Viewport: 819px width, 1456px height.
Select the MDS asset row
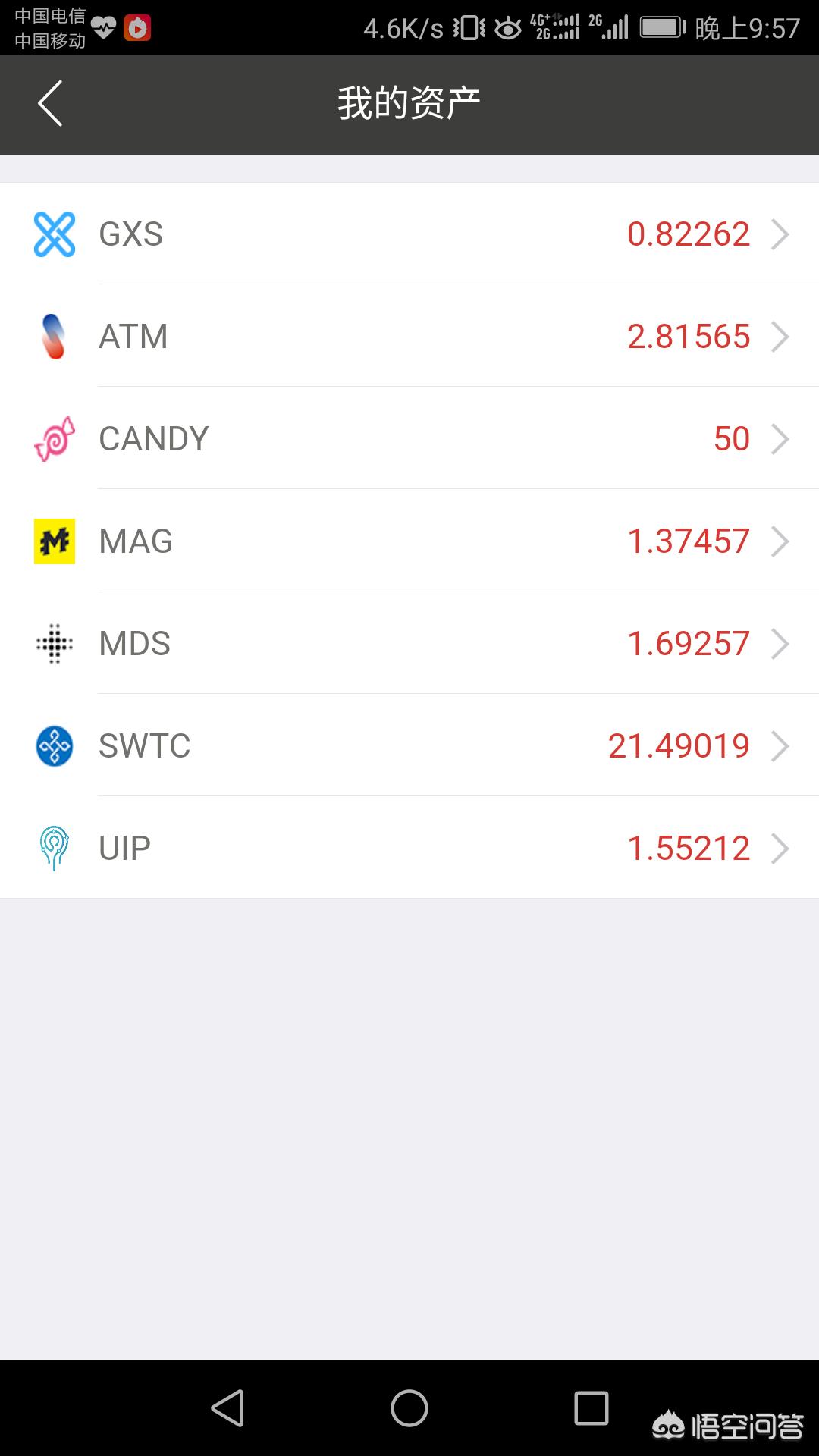click(409, 643)
